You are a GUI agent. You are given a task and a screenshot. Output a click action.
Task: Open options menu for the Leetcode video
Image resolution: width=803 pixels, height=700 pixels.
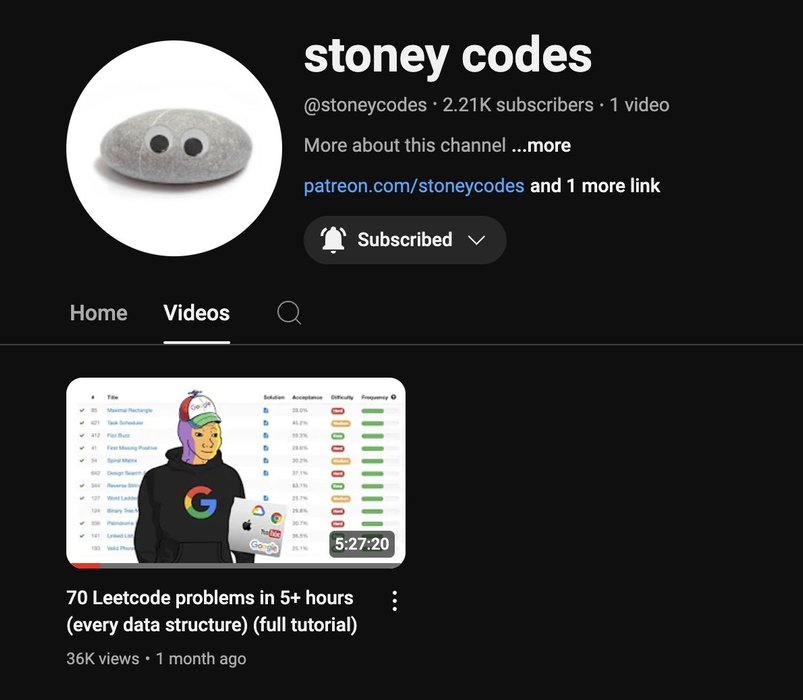pyautogui.click(x=394, y=601)
